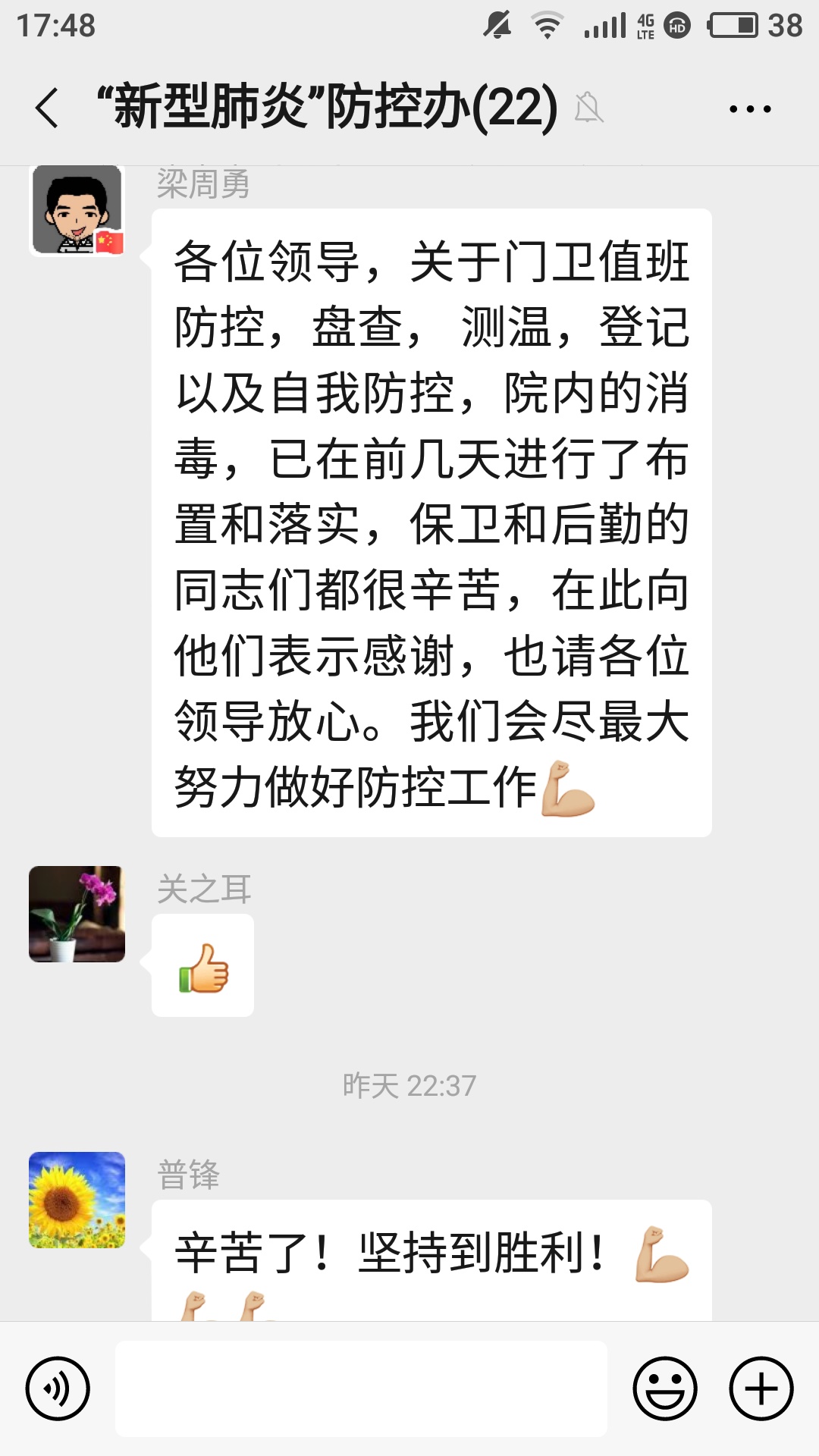Open the plus attachment menu
The height and width of the screenshot is (1456, 819).
pyautogui.click(x=761, y=1389)
